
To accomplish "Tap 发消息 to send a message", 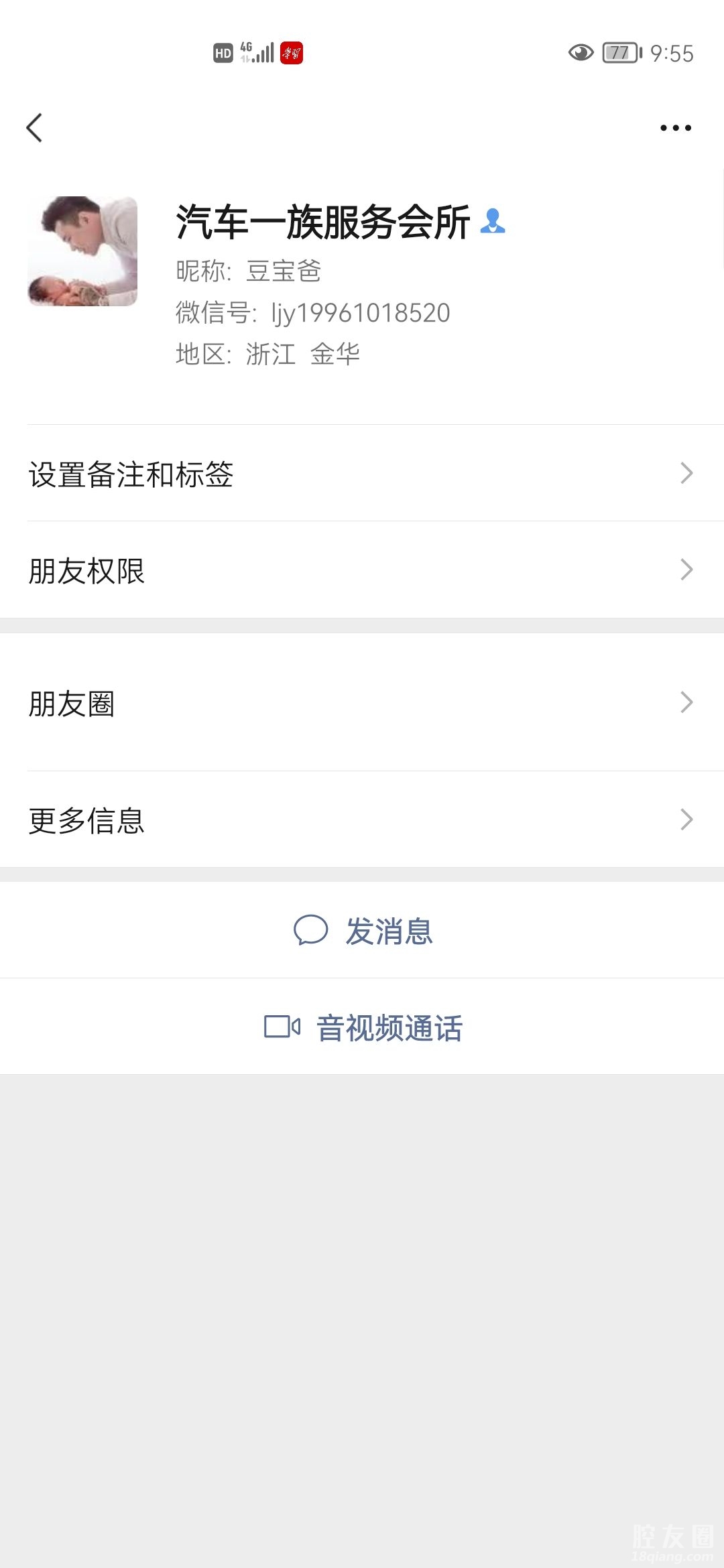I will tap(363, 931).
